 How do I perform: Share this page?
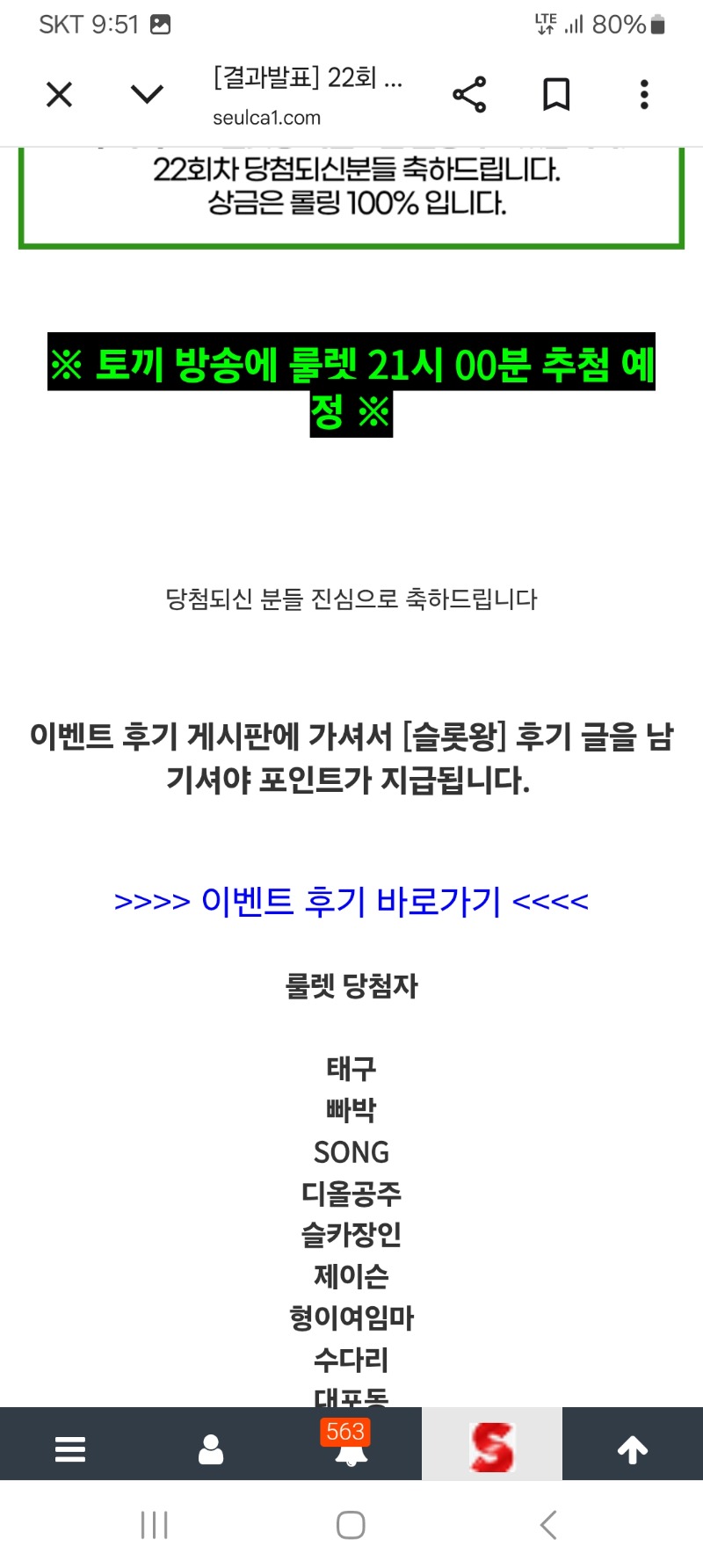tap(469, 94)
